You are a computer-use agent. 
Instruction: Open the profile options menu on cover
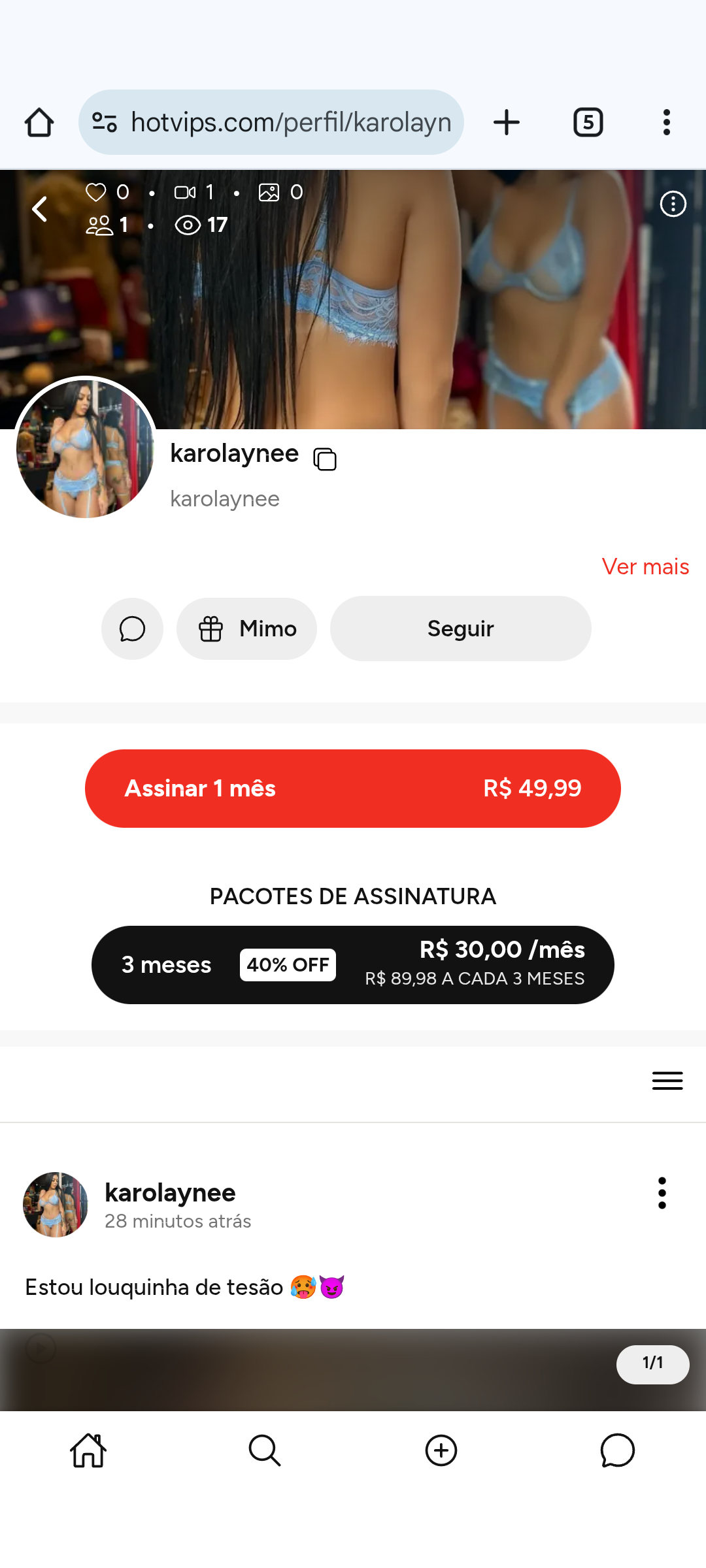click(673, 204)
